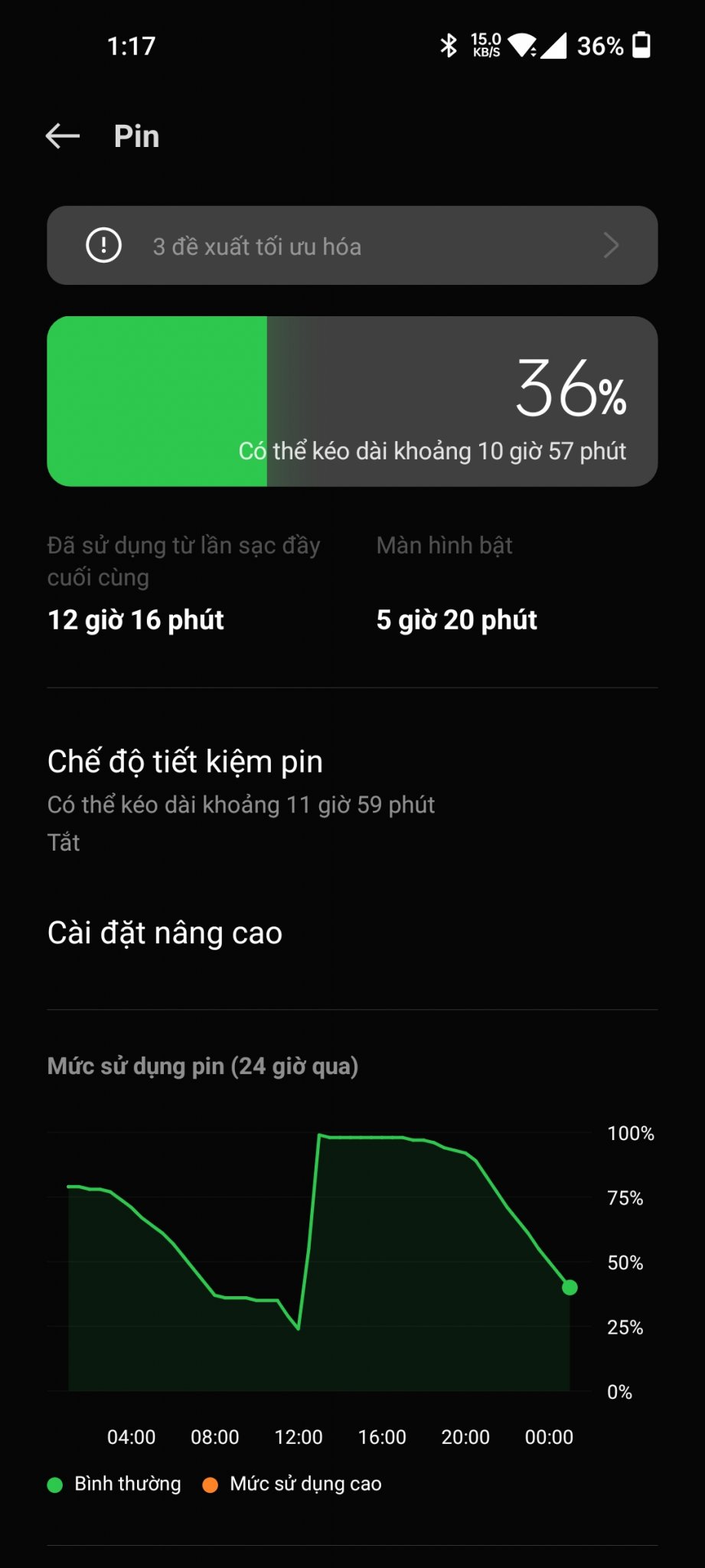Open Chế độ tiết kiệm pin settings
705x1568 pixels.
coord(352,799)
